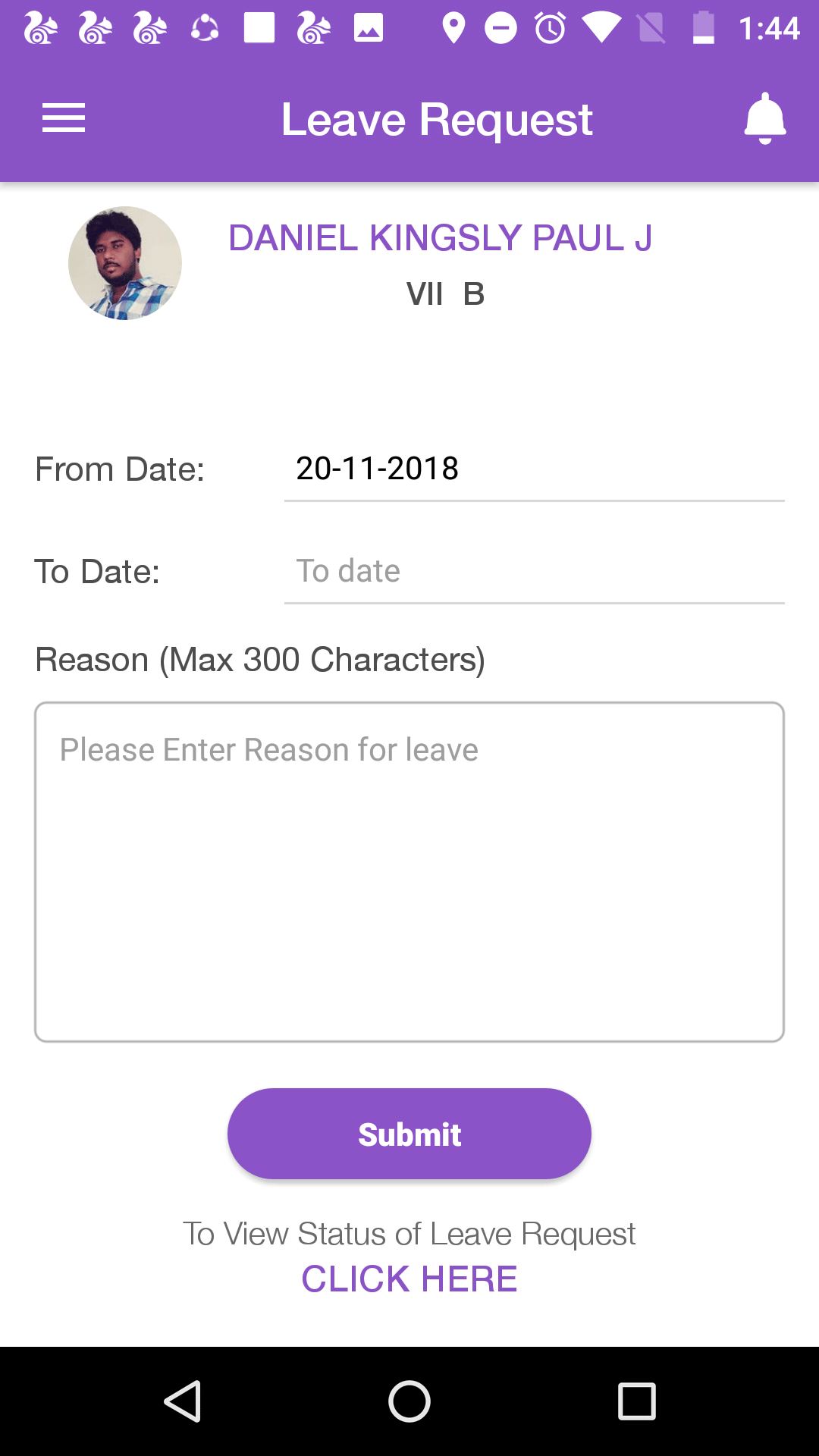Viewport: 819px width, 1456px height.
Task: Go to the home screen
Action: (409, 1401)
